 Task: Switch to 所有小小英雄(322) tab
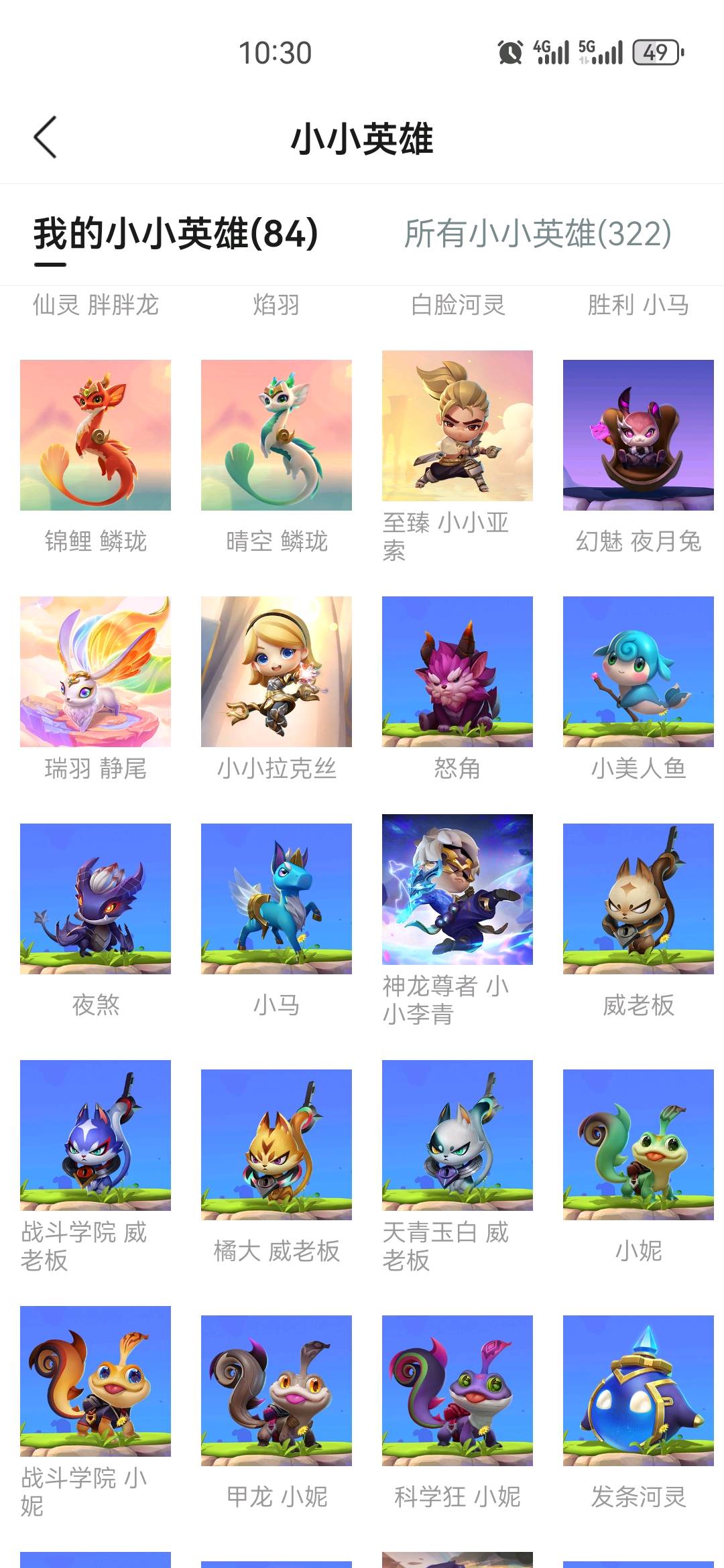pos(538,234)
